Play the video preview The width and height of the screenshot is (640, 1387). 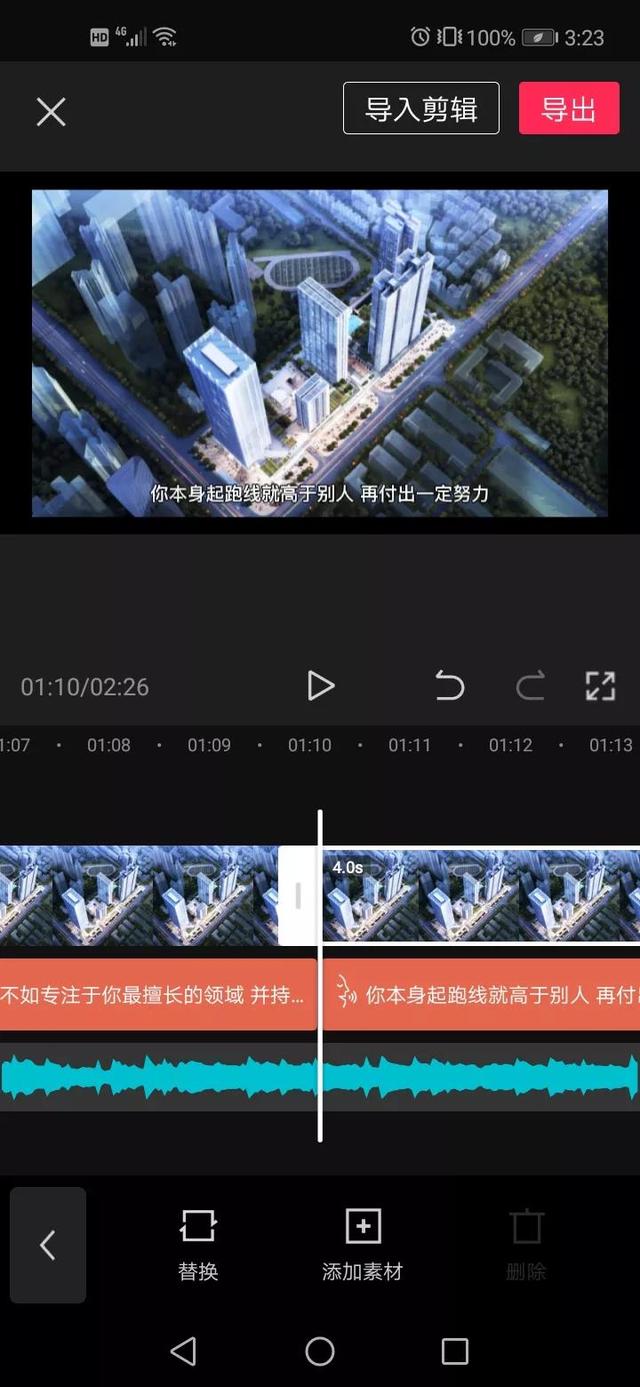point(320,686)
